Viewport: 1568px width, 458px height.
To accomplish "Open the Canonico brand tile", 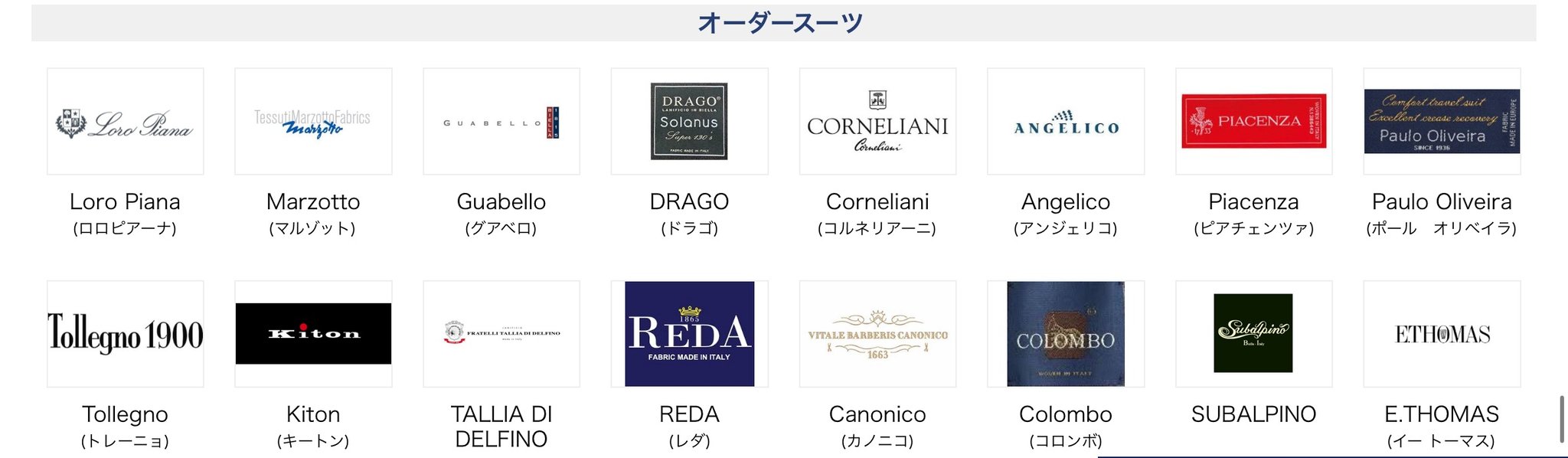I will 877,334.
